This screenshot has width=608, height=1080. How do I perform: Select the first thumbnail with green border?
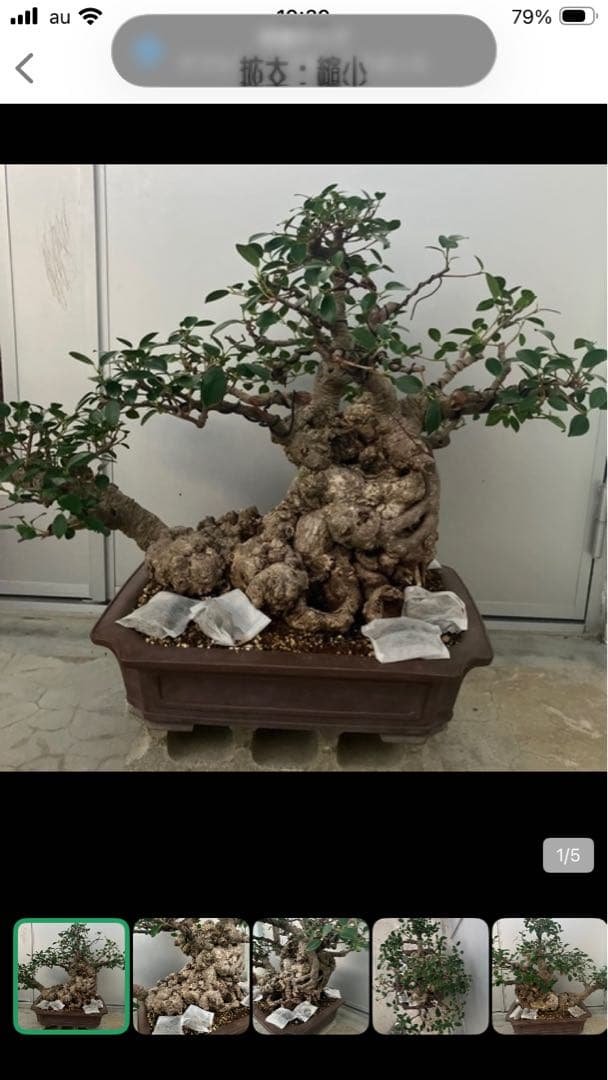point(71,976)
